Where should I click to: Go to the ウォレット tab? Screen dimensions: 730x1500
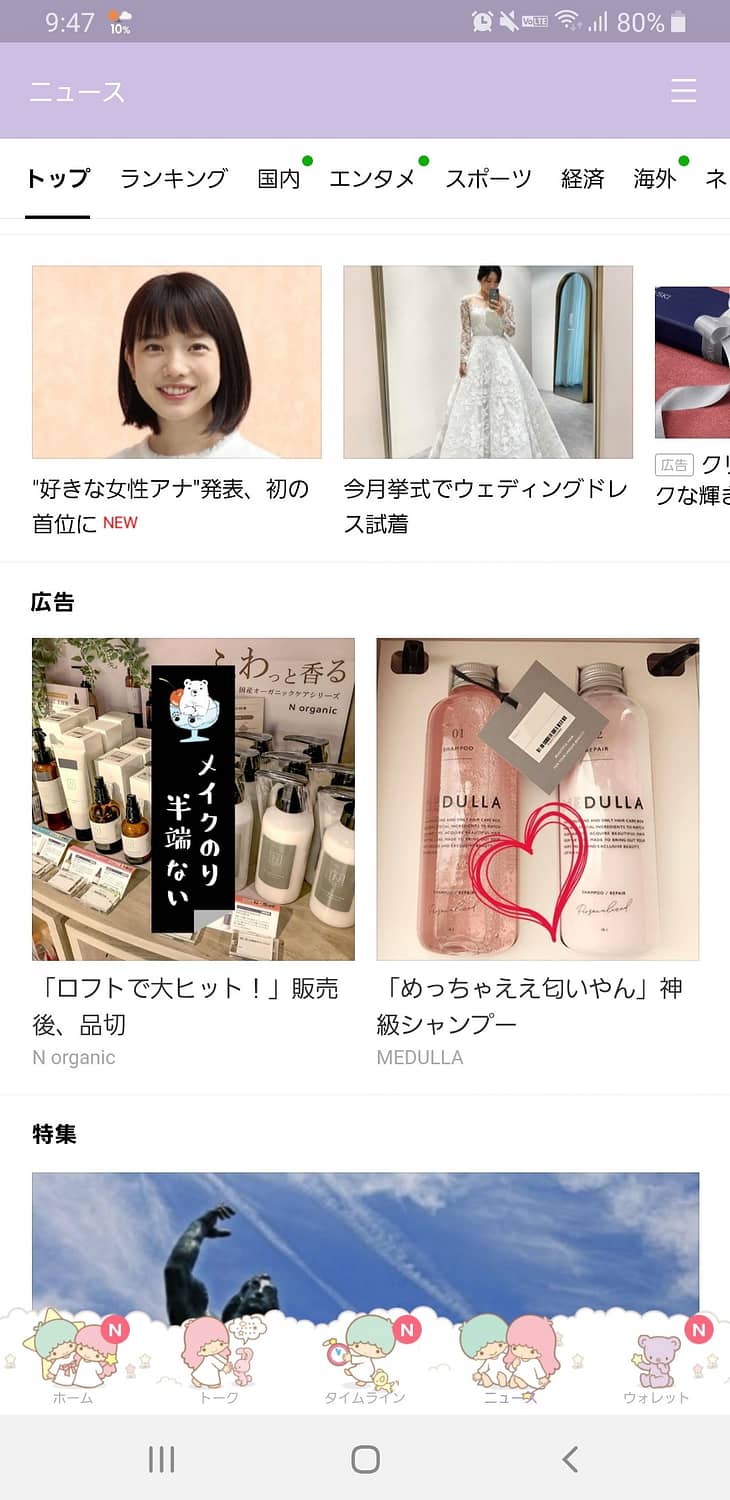pos(657,1360)
